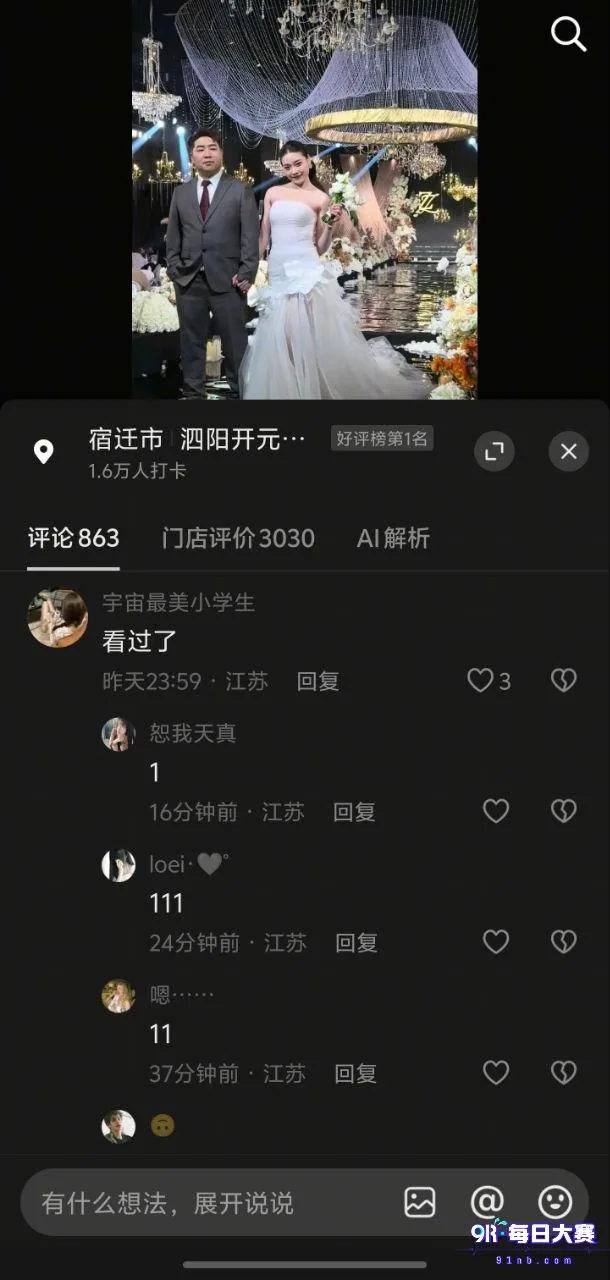610x1280 pixels.
Task: Select the 评论 863 tab
Action: pyautogui.click(x=73, y=538)
